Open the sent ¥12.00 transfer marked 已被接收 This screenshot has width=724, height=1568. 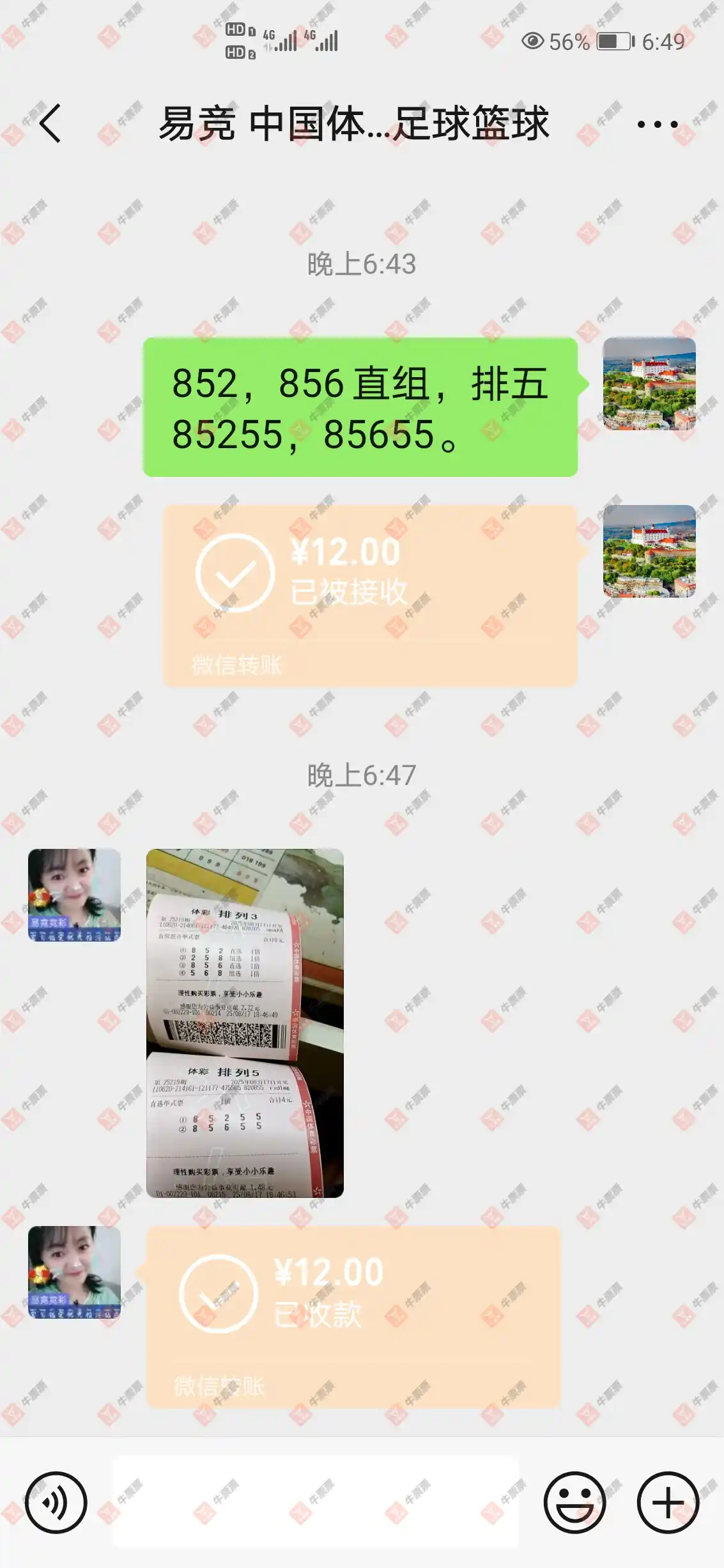pos(370,596)
